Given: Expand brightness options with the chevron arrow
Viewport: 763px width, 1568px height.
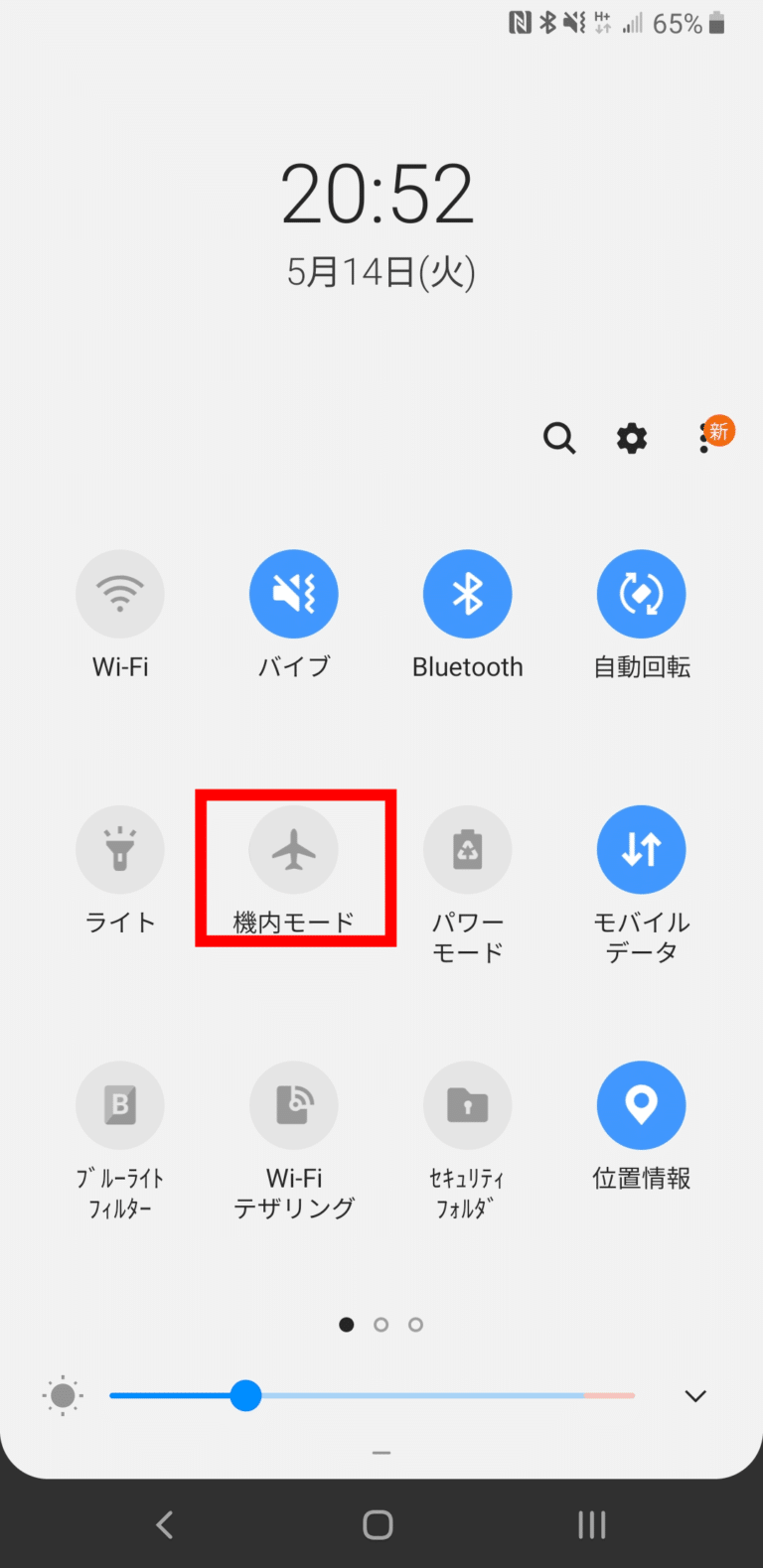Looking at the screenshot, I should point(693,1395).
